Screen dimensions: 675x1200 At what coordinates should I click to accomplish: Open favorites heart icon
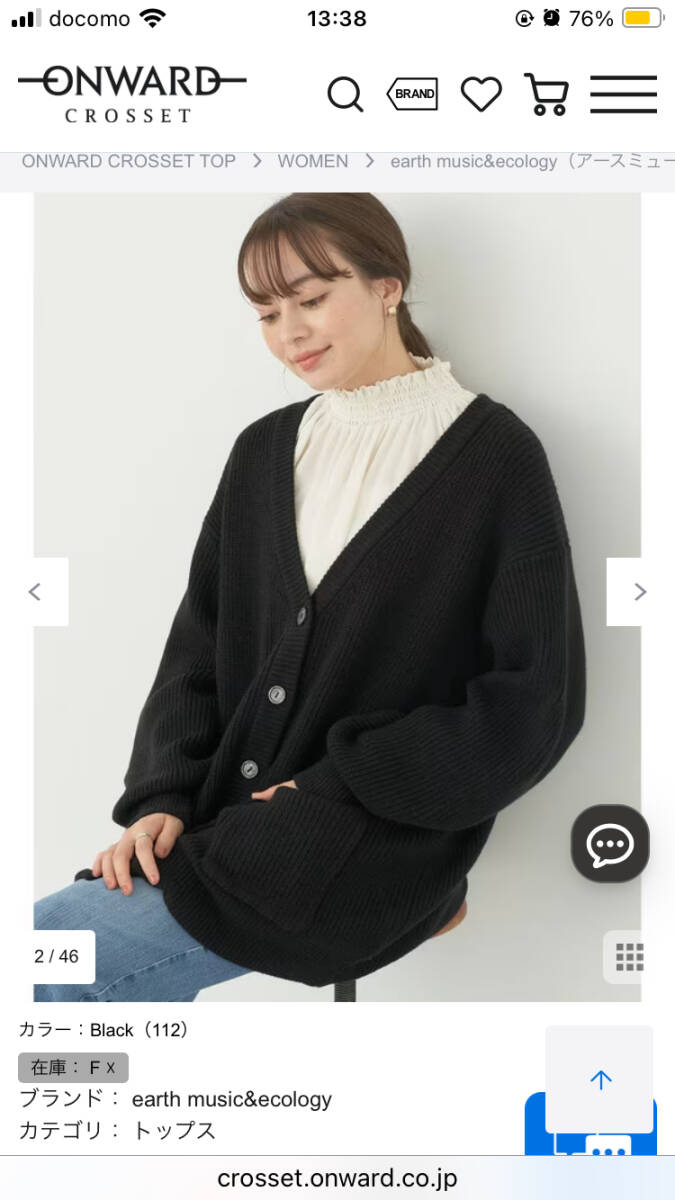click(x=481, y=95)
